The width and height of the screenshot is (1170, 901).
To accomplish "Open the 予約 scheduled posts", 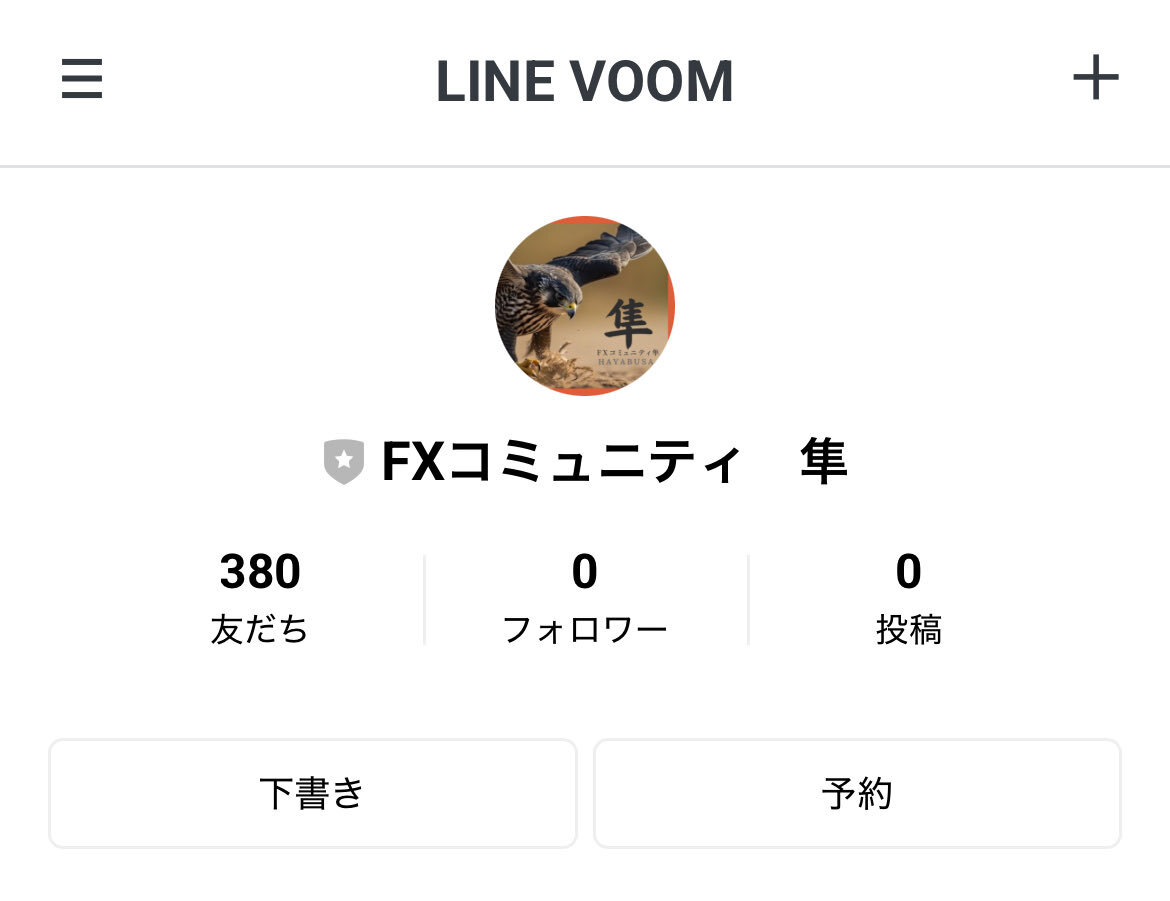I will [x=857, y=794].
